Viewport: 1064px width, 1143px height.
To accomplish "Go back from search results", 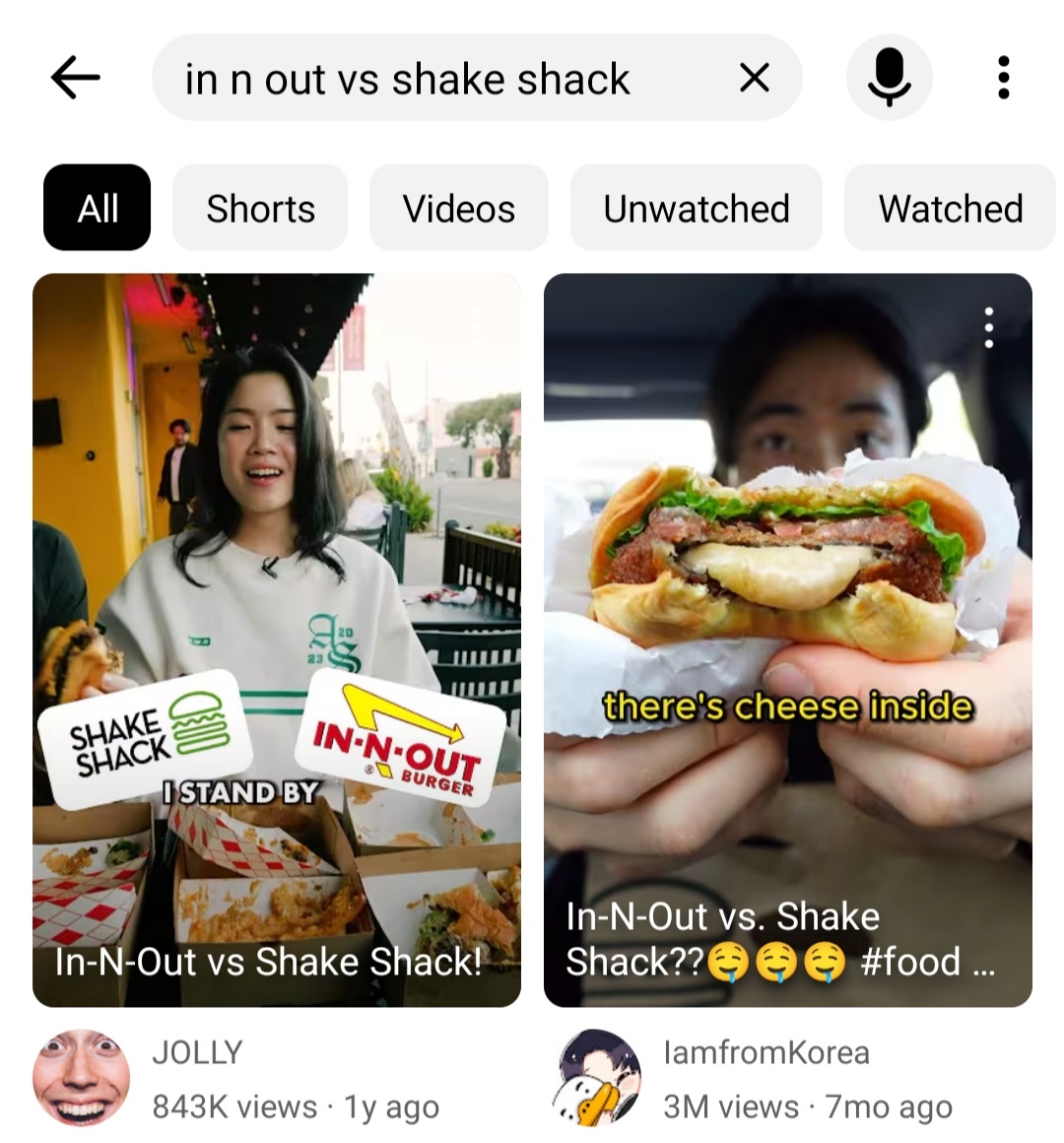I will pos(75,78).
